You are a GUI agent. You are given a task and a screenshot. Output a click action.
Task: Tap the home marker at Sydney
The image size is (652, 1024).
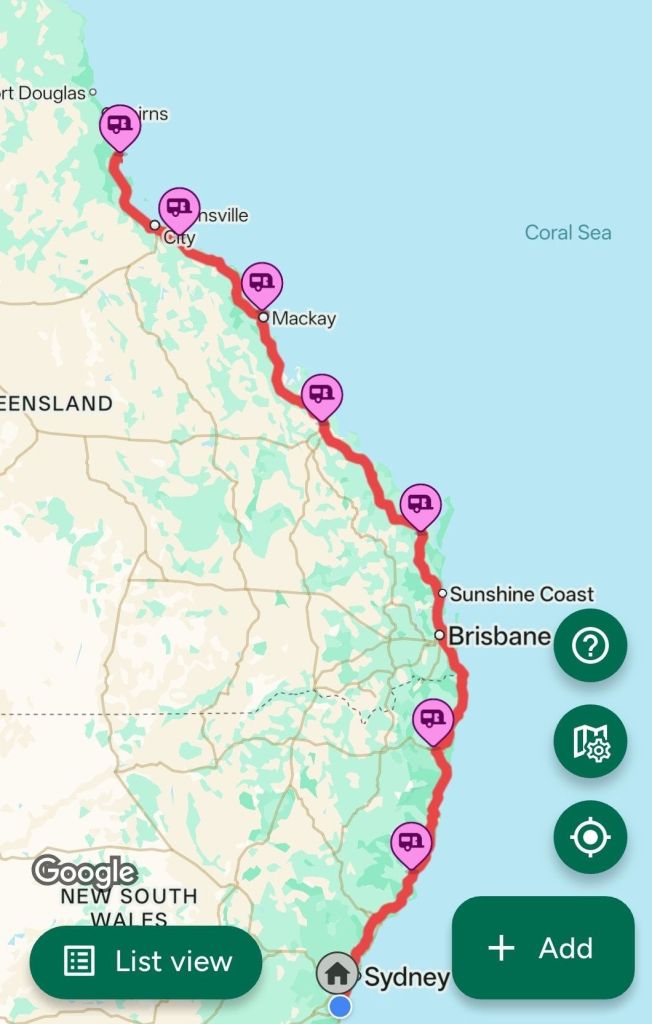click(x=337, y=971)
